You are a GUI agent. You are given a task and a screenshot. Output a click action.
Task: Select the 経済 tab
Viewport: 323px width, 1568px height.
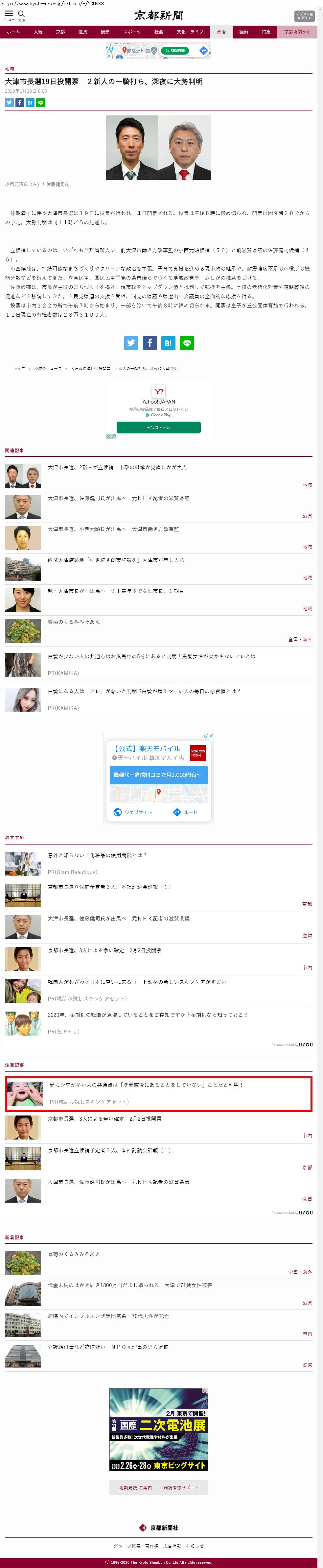(243, 32)
